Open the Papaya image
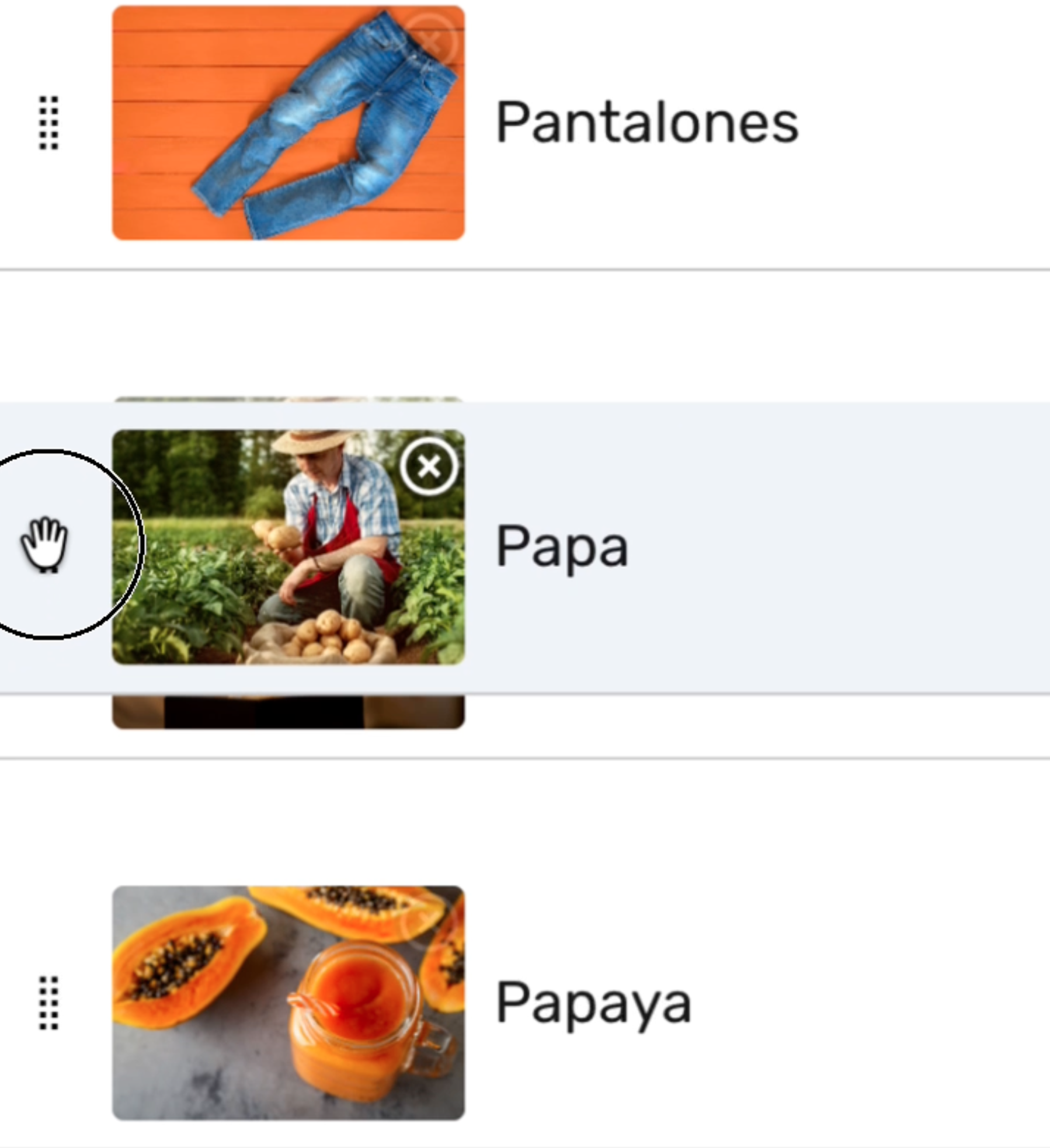The width and height of the screenshot is (1050, 1148). (x=288, y=1003)
